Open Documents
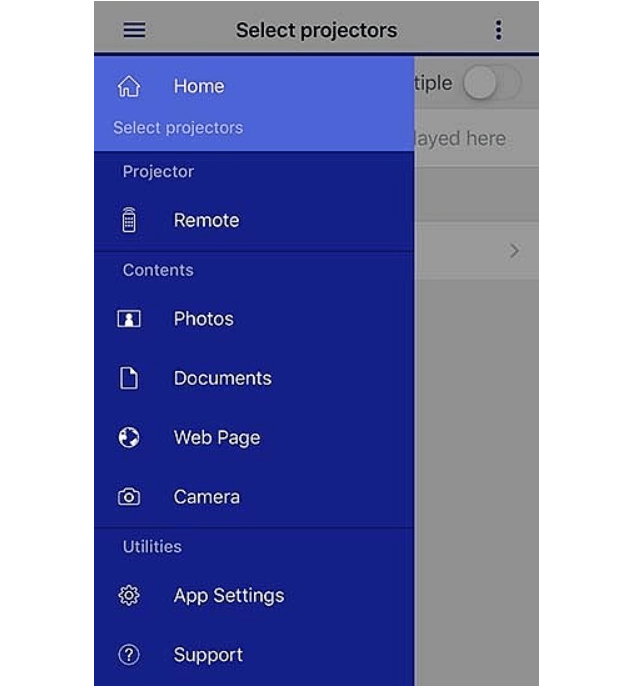The height and width of the screenshot is (686, 617). click(x=222, y=378)
